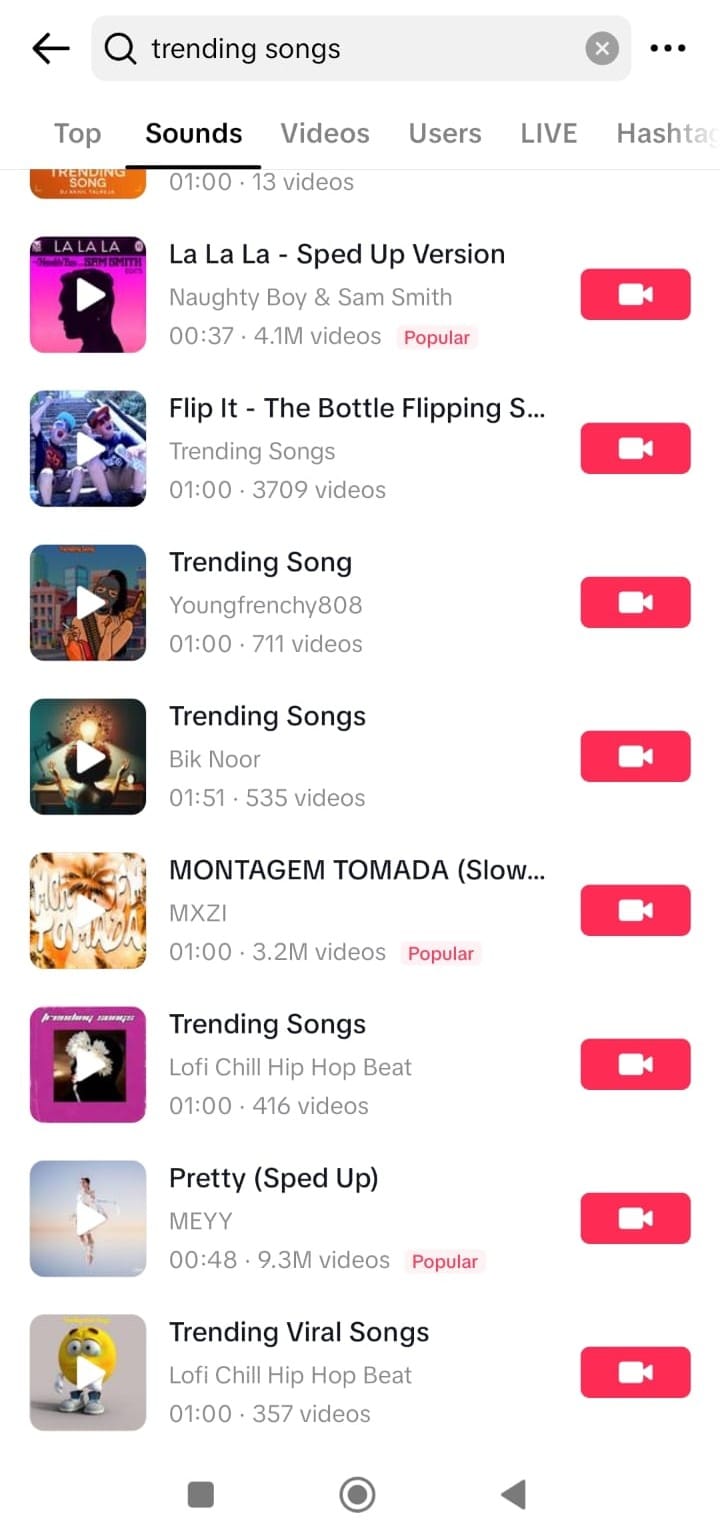Screen dimensions: 720x1538
Task: Switch to the Top tab
Action: pyautogui.click(x=77, y=133)
